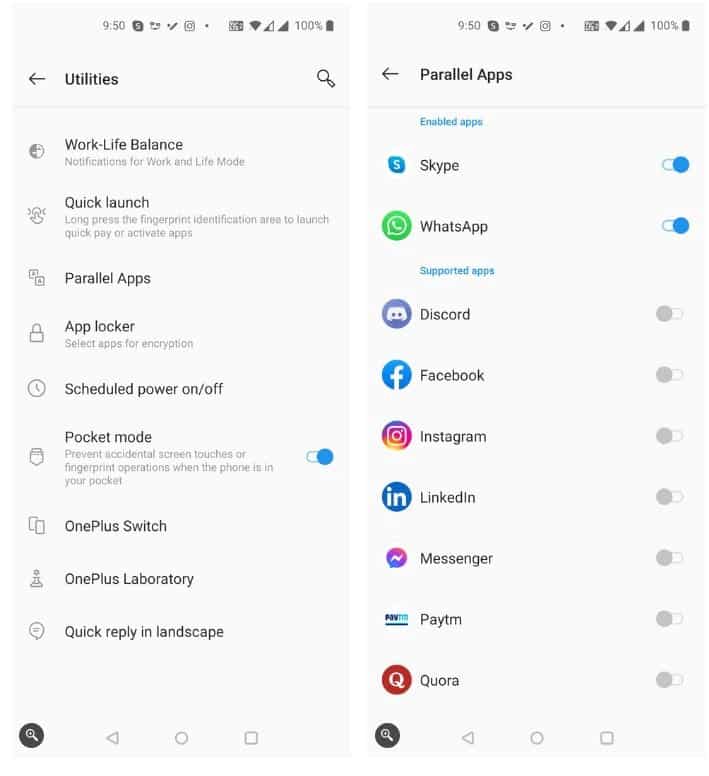Image resolution: width=709 pixels, height=776 pixels.
Task: Switch on LinkedIn parallel app
Action: [x=669, y=496]
